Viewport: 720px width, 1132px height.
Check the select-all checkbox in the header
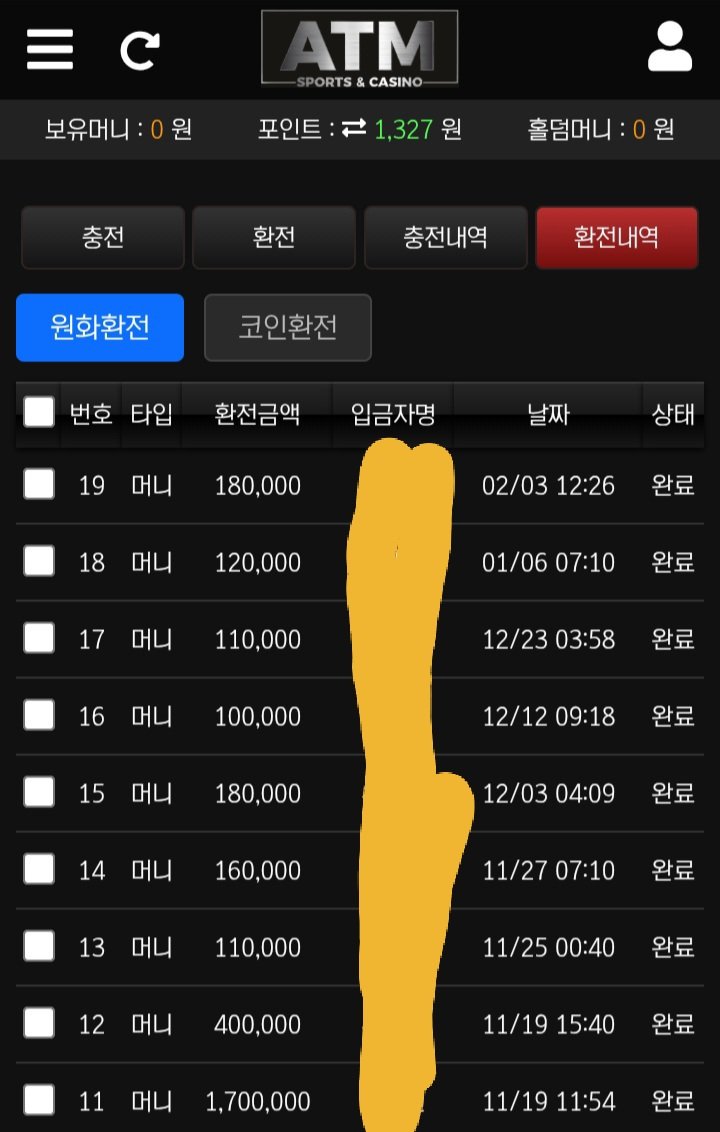(x=39, y=411)
